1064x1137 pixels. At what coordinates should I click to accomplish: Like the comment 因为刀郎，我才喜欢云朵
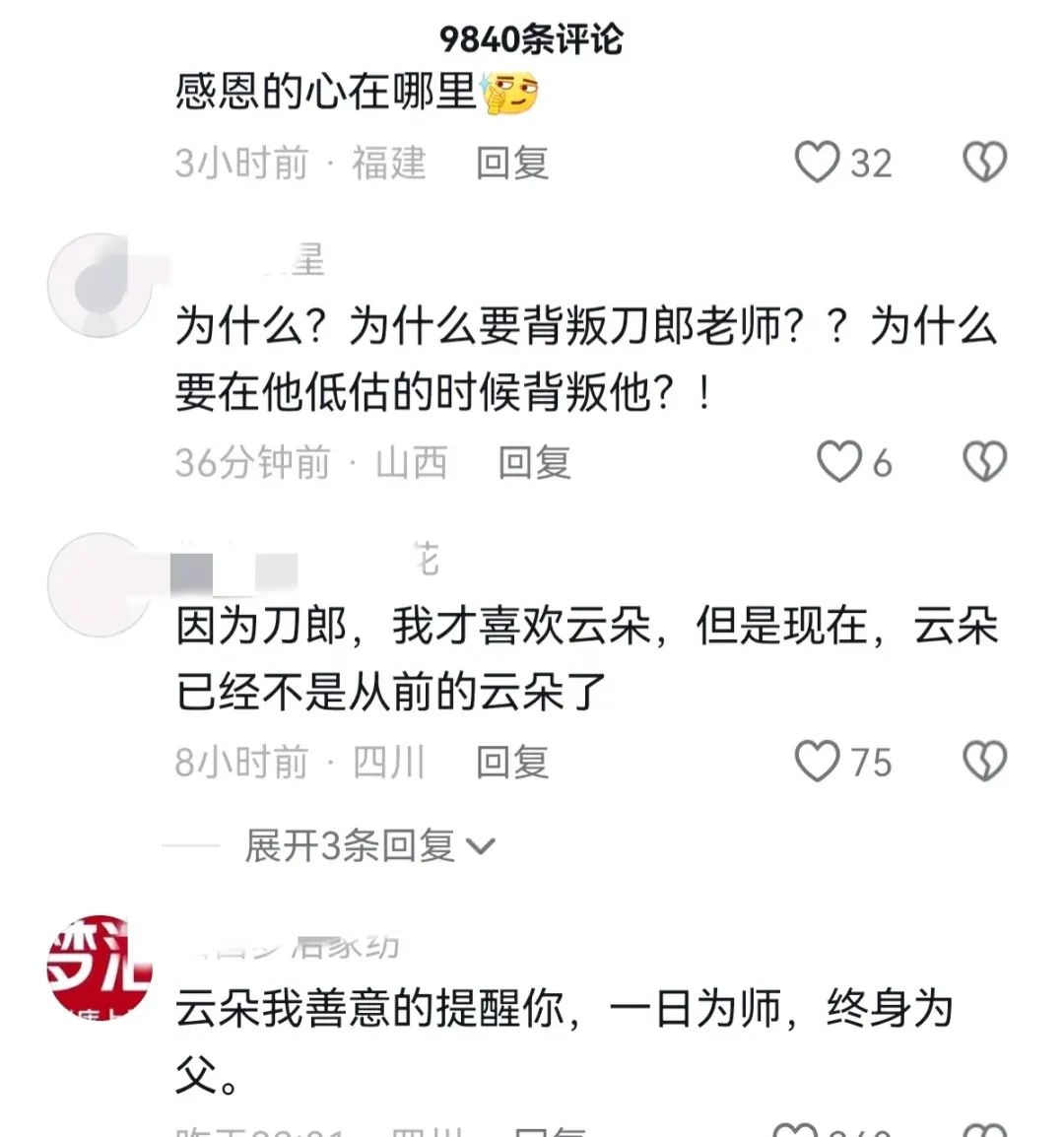tap(817, 762)
